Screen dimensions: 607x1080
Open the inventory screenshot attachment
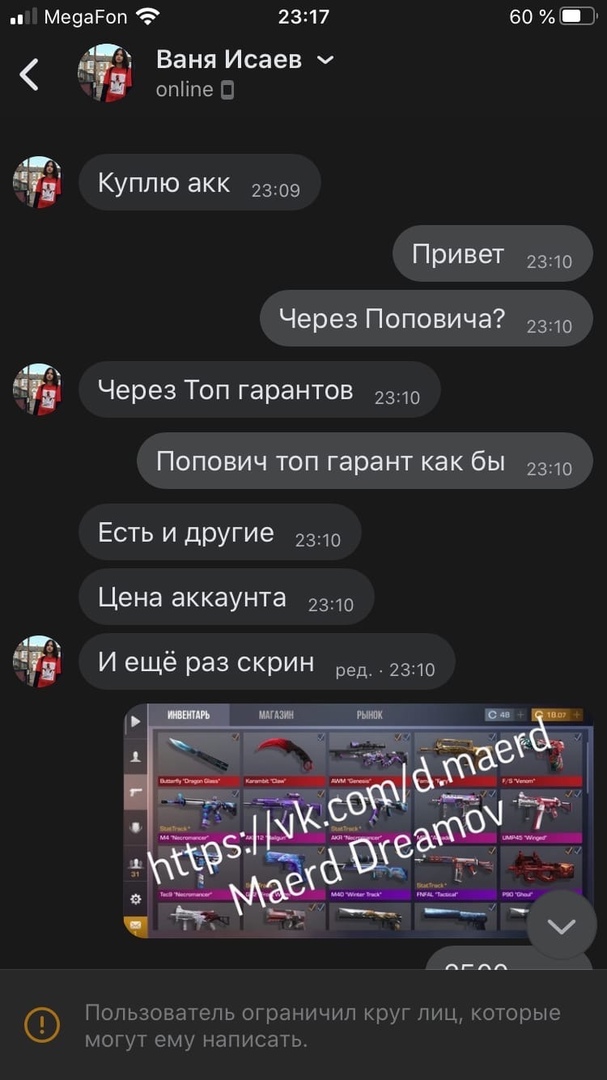355,820
